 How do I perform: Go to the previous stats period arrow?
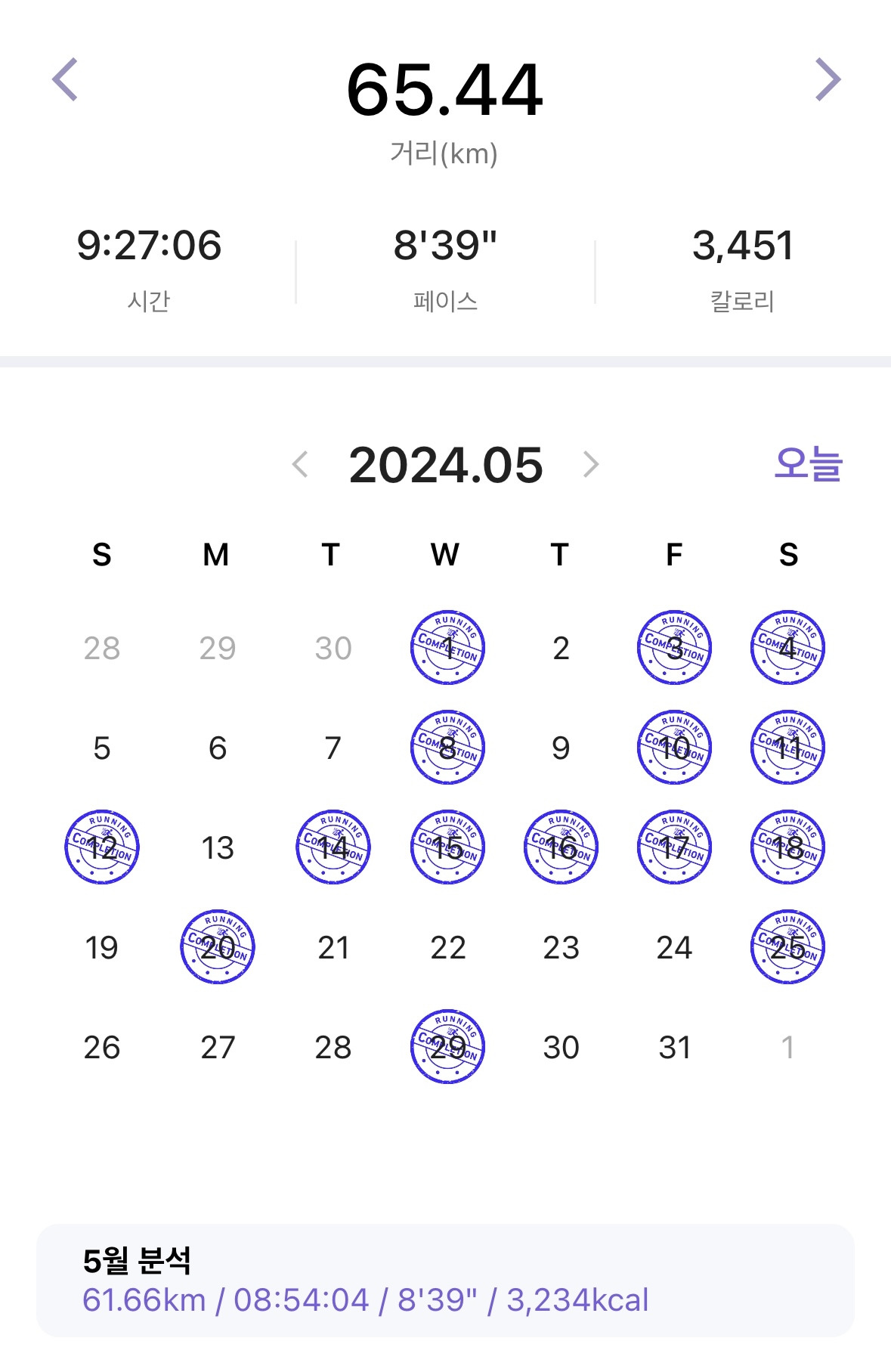(x=65, y=79)
